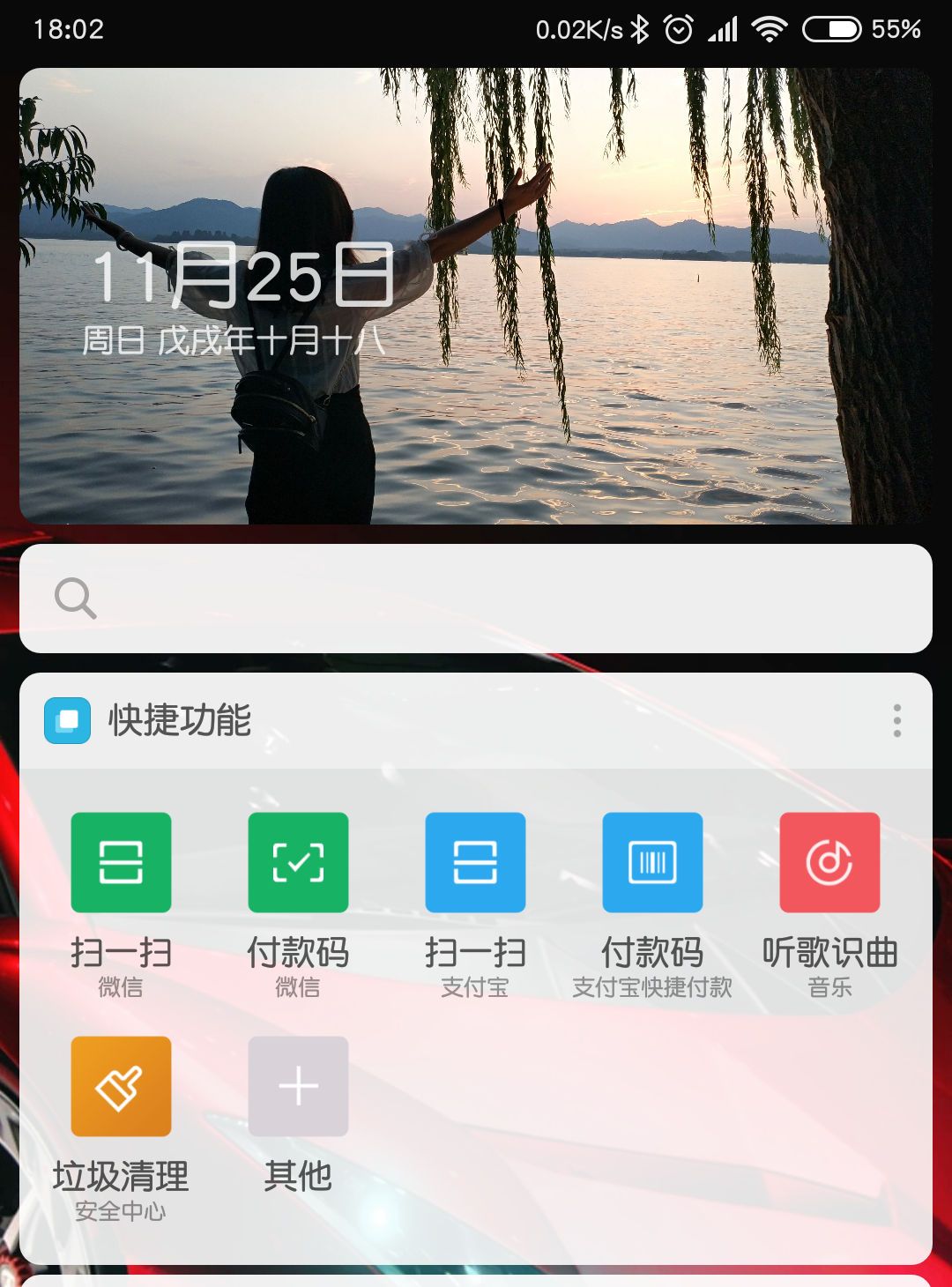Open 其他 to add more shortcuts
Viewport: 952px width, 1287px height.
298,1086
